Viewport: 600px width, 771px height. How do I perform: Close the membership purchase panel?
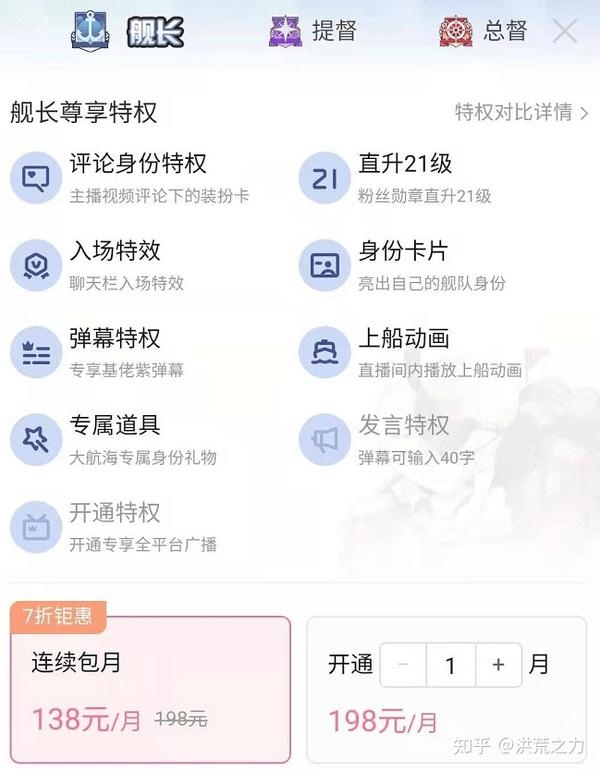point(565,32)
